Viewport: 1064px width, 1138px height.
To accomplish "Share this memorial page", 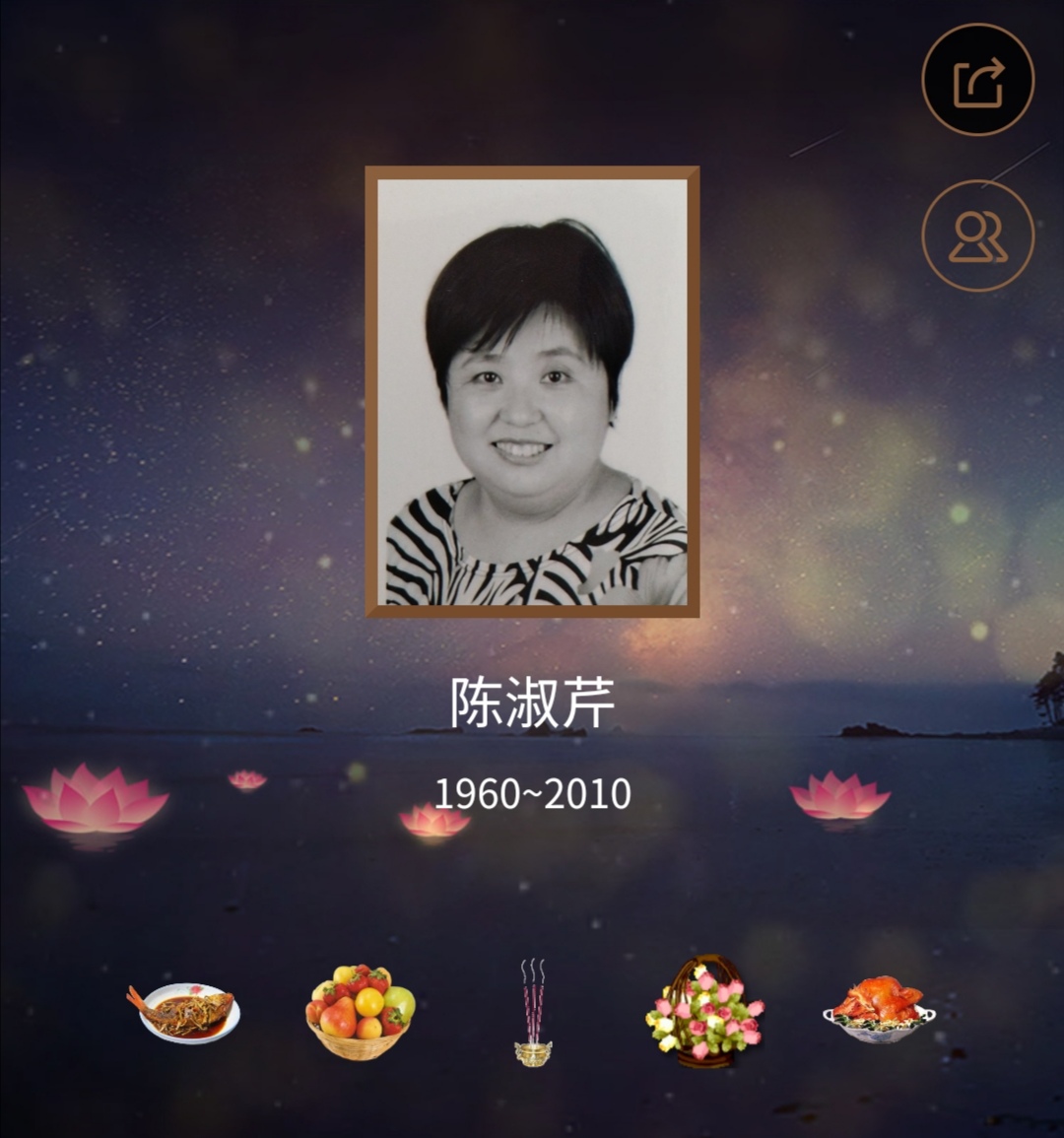I will pyautogui.click(x=977, y=81).
